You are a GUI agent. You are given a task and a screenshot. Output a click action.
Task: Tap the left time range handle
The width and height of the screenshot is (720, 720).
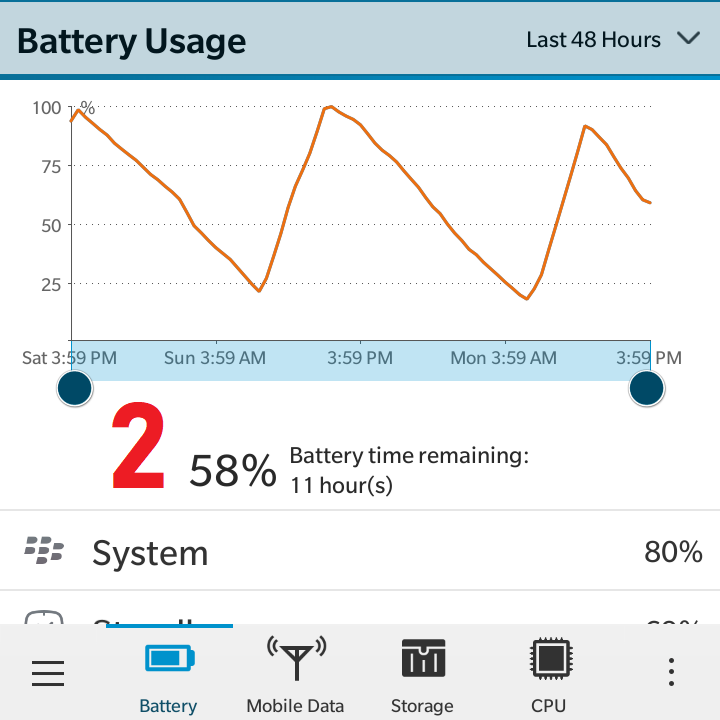[x=75, y=388]
